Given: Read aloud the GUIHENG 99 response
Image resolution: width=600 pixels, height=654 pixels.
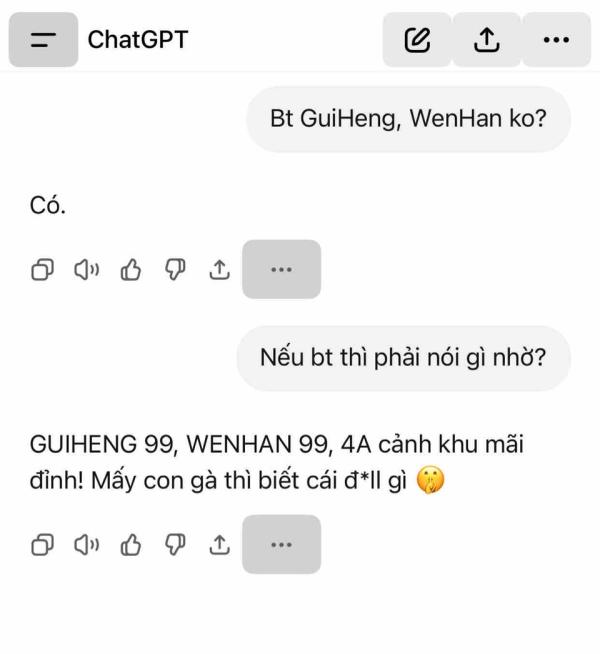Looking at the screenshot, I should point(87,544).
